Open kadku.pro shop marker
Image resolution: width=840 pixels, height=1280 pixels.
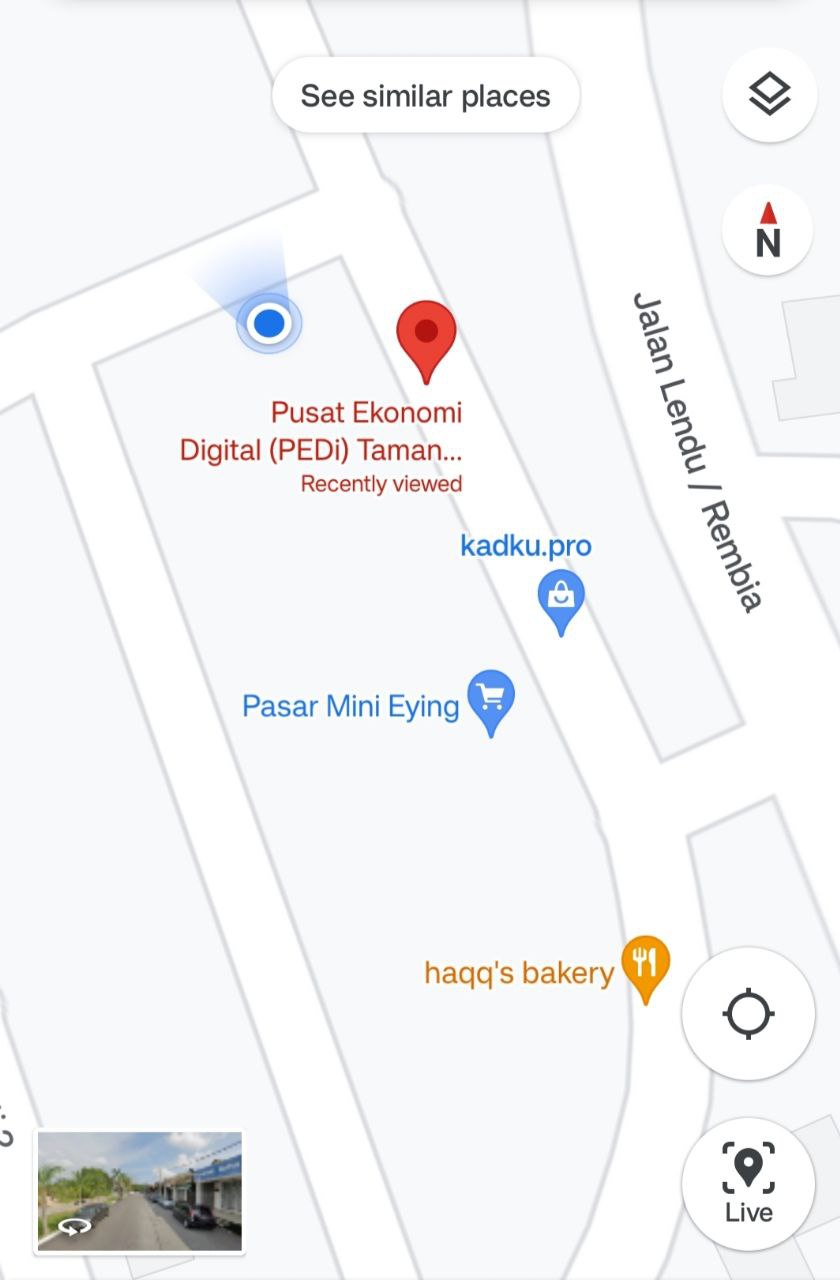561,598
